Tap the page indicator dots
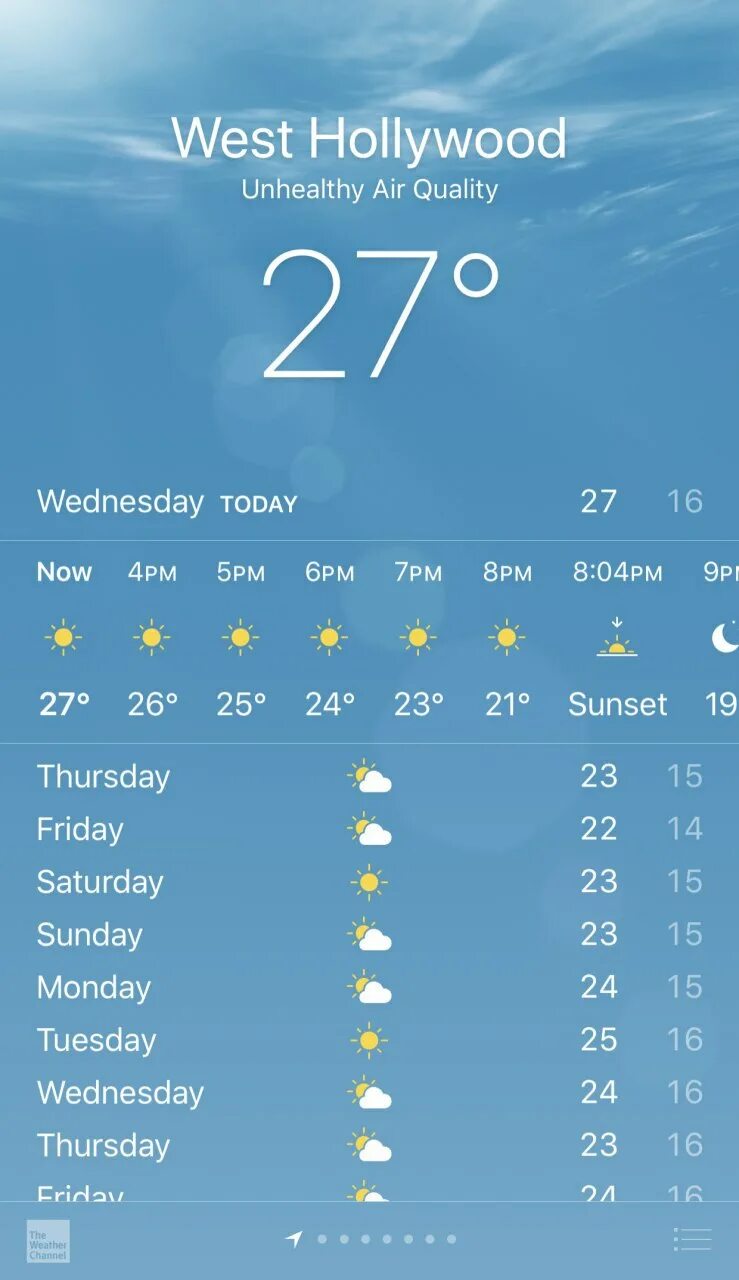 tap(371, 1239)
